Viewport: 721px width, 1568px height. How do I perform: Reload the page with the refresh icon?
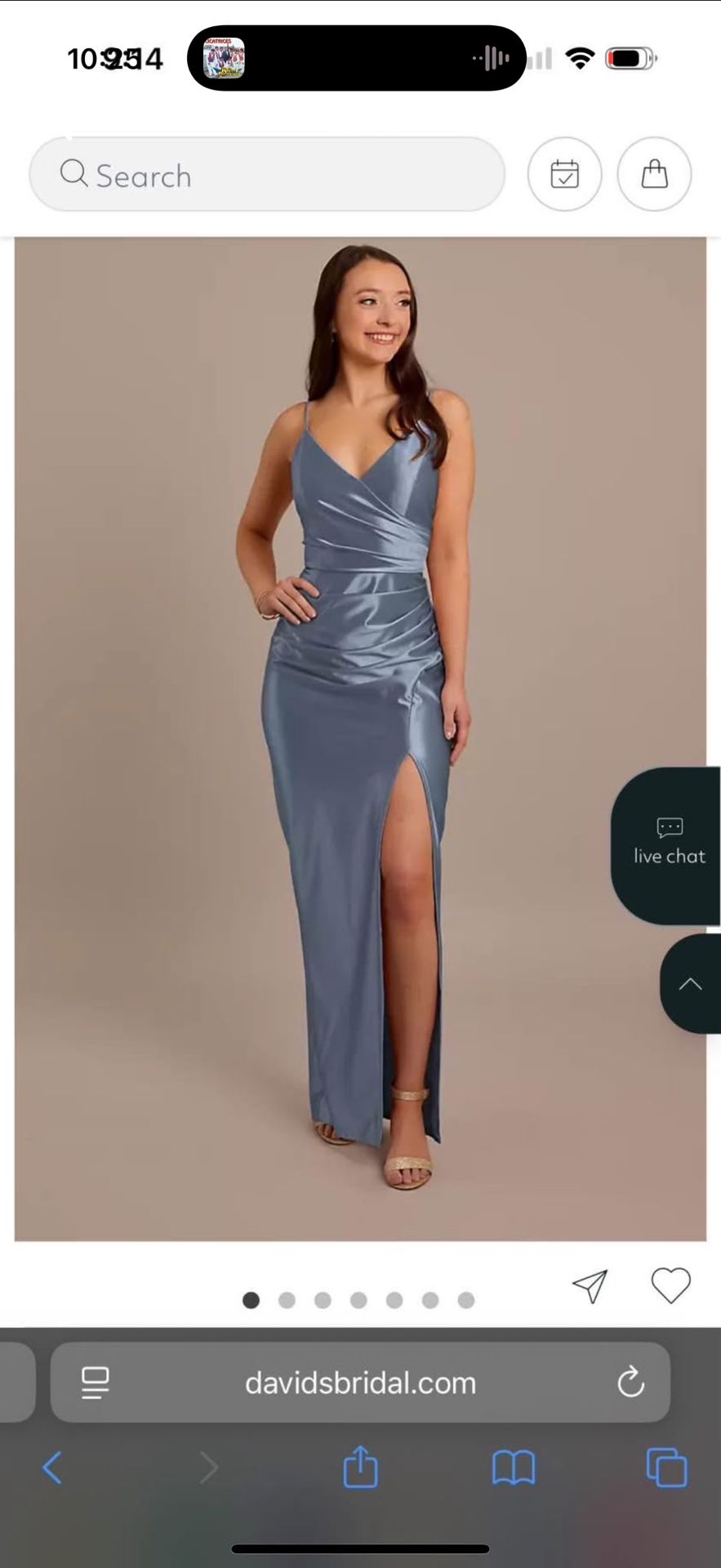(628, 1383)
